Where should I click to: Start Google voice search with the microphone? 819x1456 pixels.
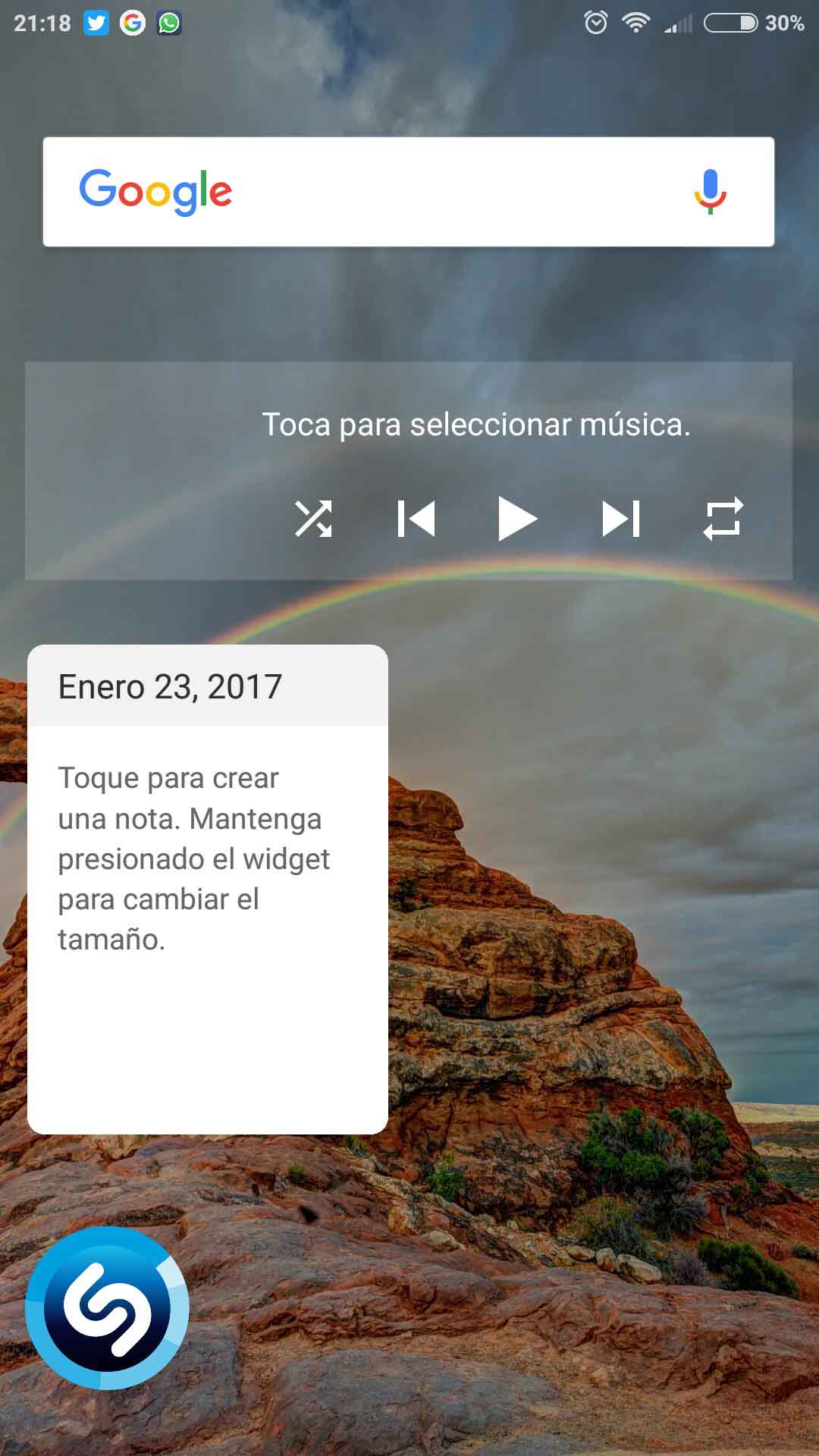[711, 192]
